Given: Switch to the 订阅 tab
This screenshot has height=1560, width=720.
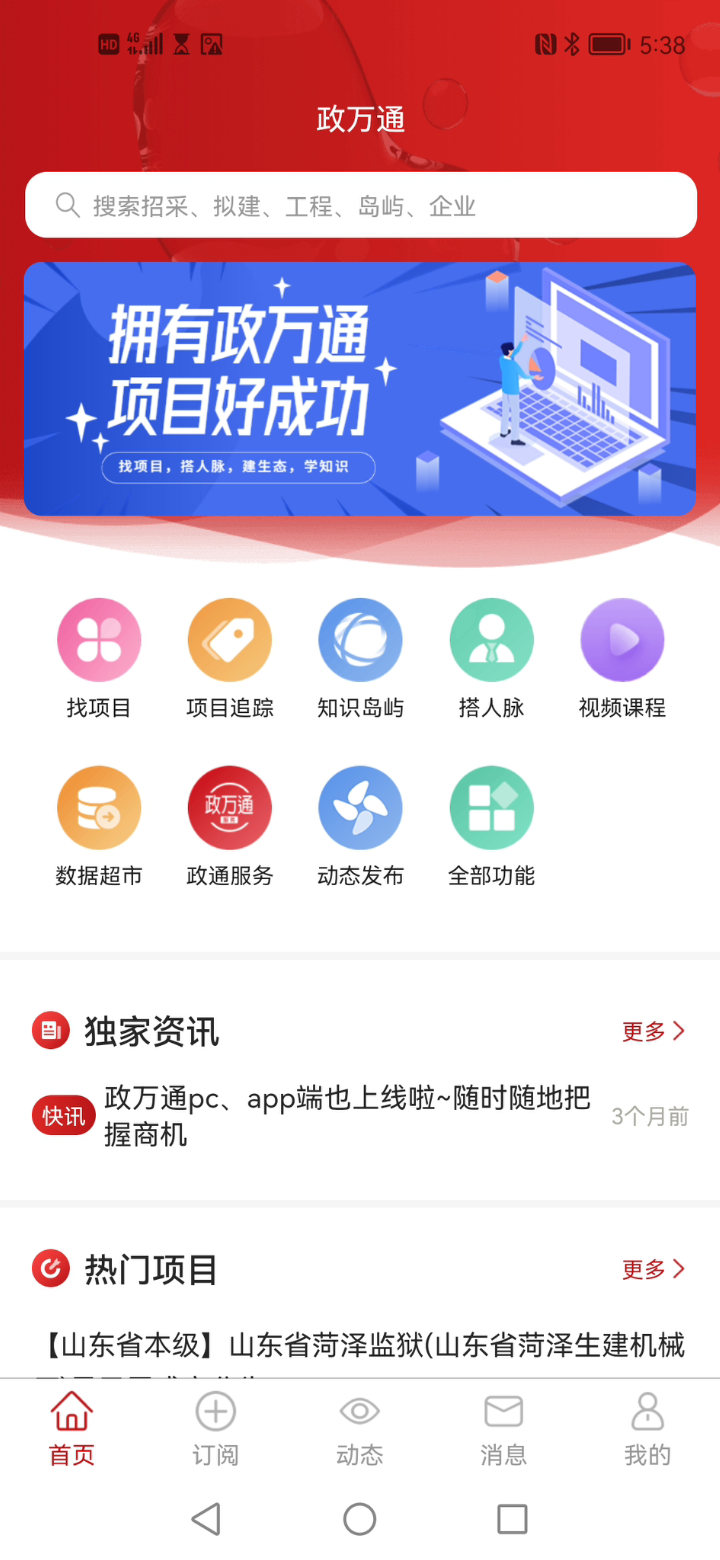Looking at the screenshot, I should tap(215, 1430).
